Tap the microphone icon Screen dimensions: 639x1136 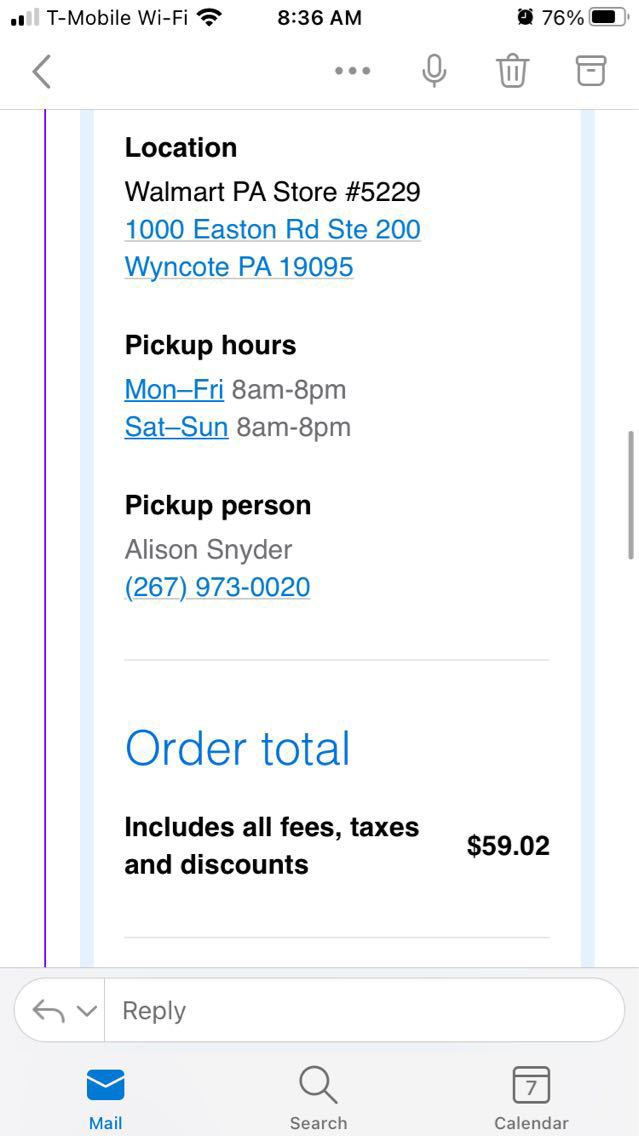(434, 71)
